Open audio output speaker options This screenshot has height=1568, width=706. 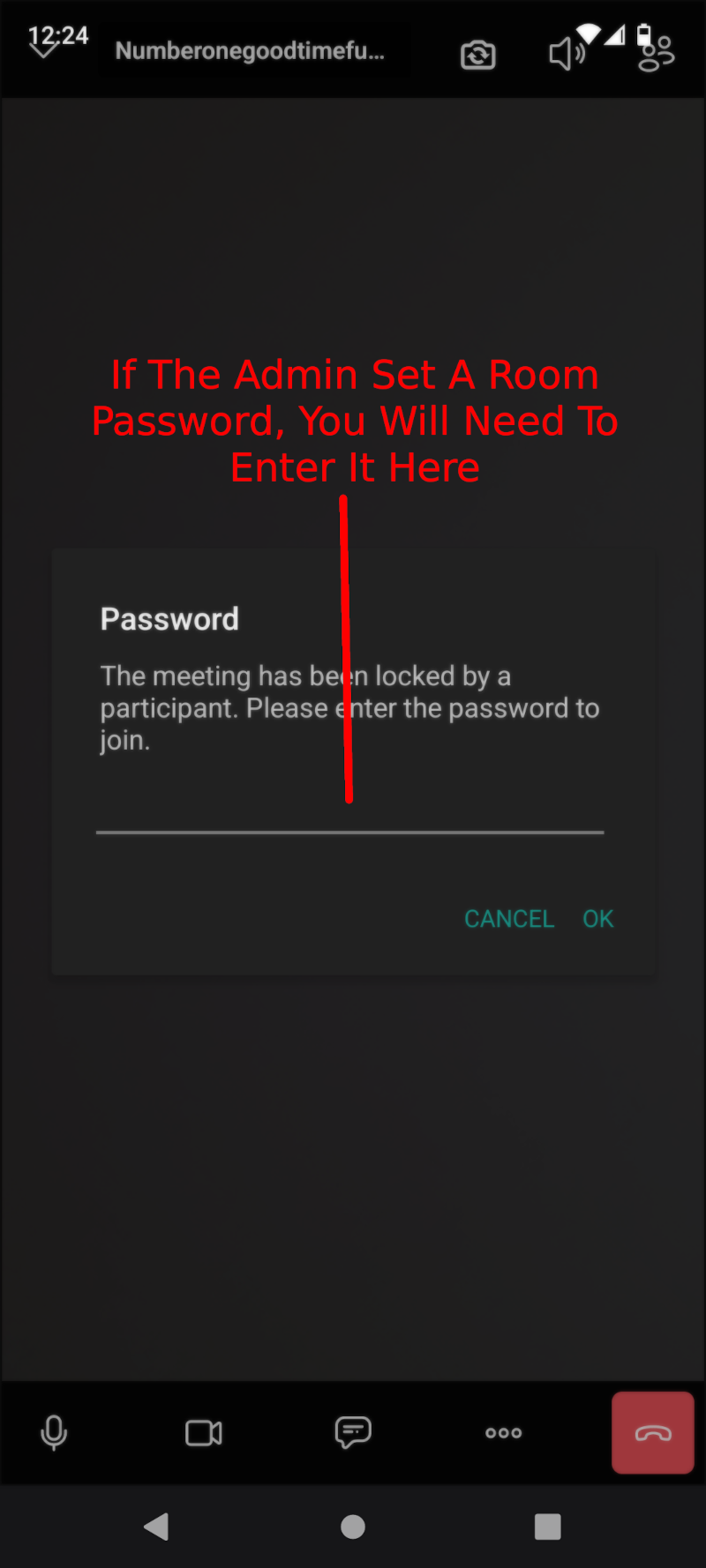pyautogui.click(x=567, y=55)
